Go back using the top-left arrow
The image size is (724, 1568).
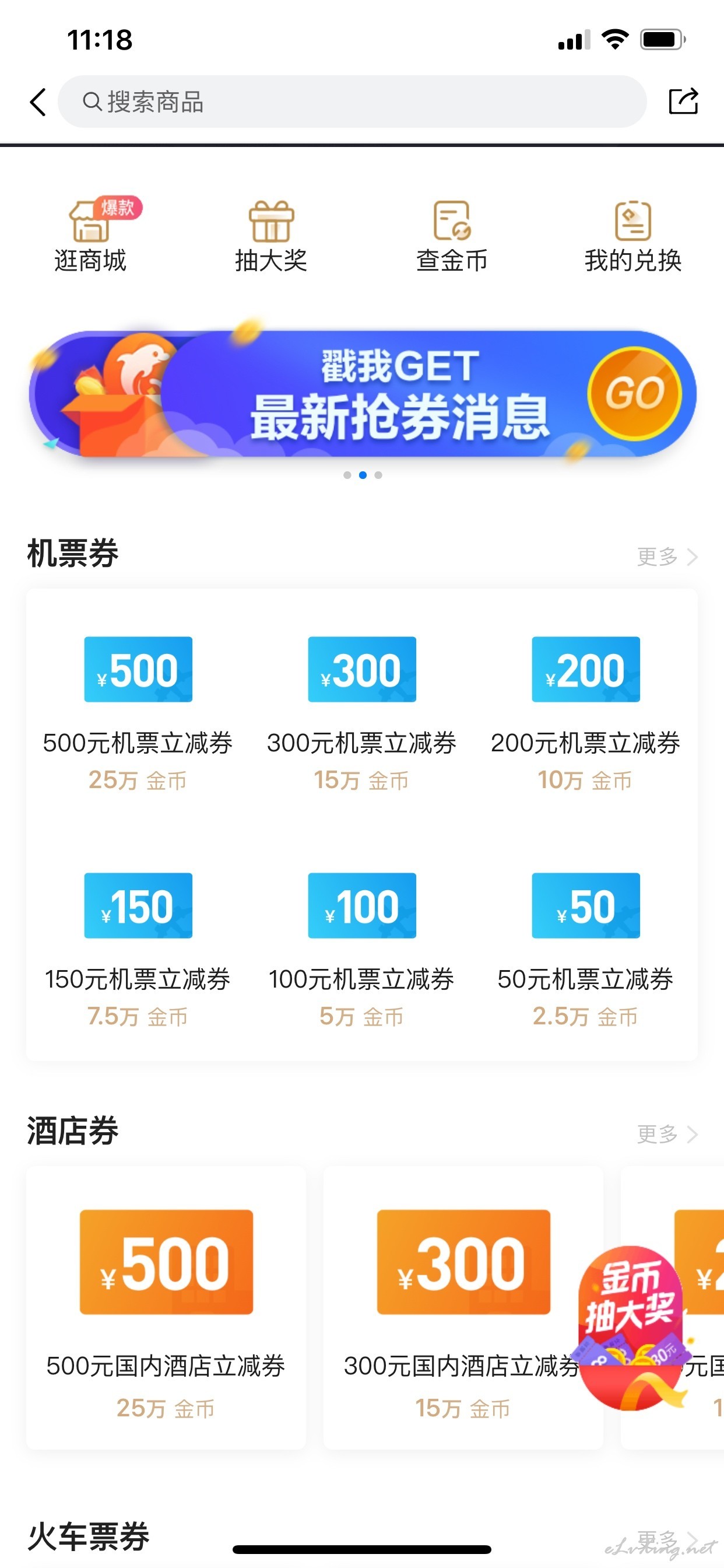click(38, 101)
